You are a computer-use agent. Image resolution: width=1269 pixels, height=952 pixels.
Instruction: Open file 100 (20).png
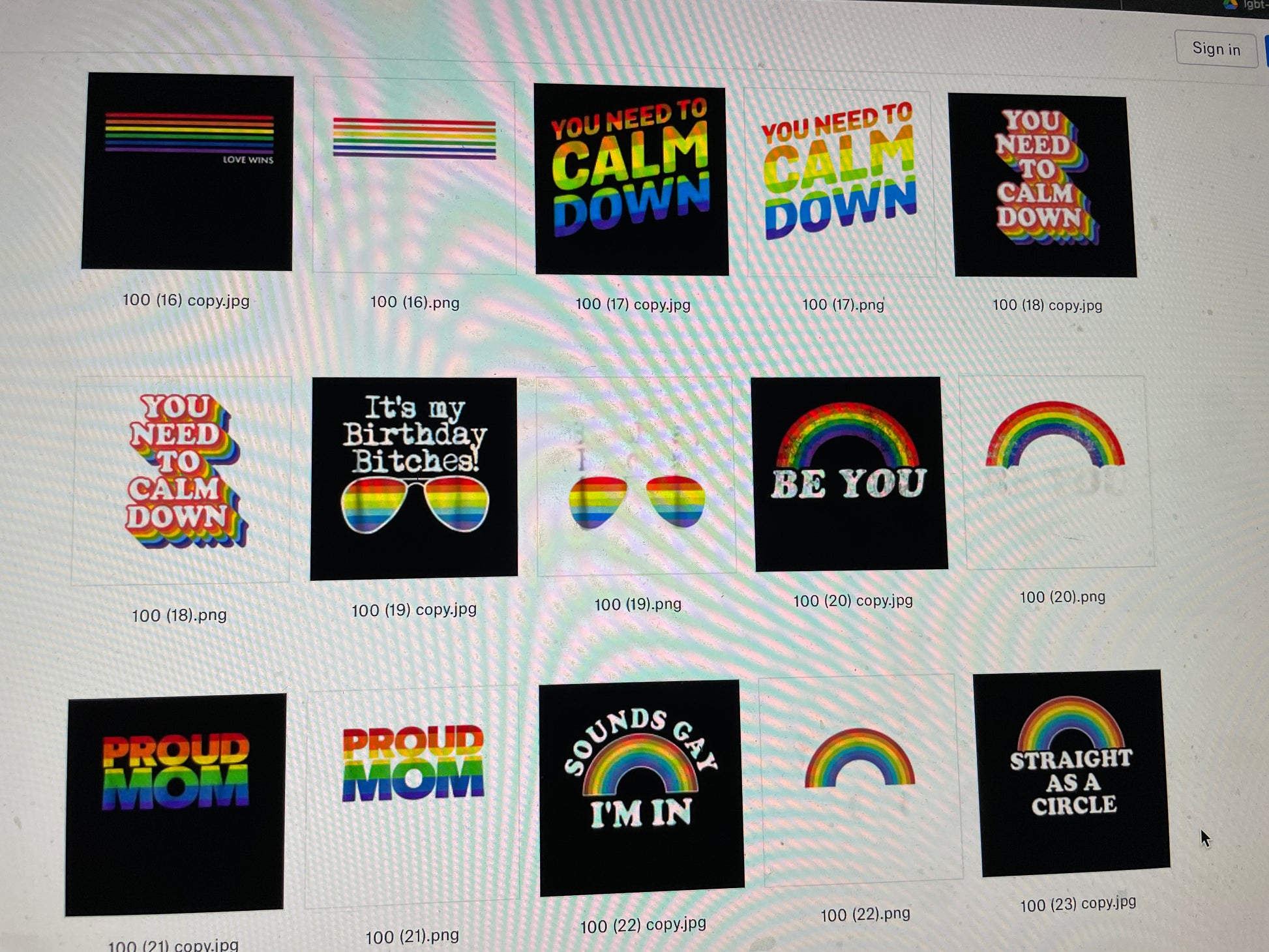[1056, 472]
